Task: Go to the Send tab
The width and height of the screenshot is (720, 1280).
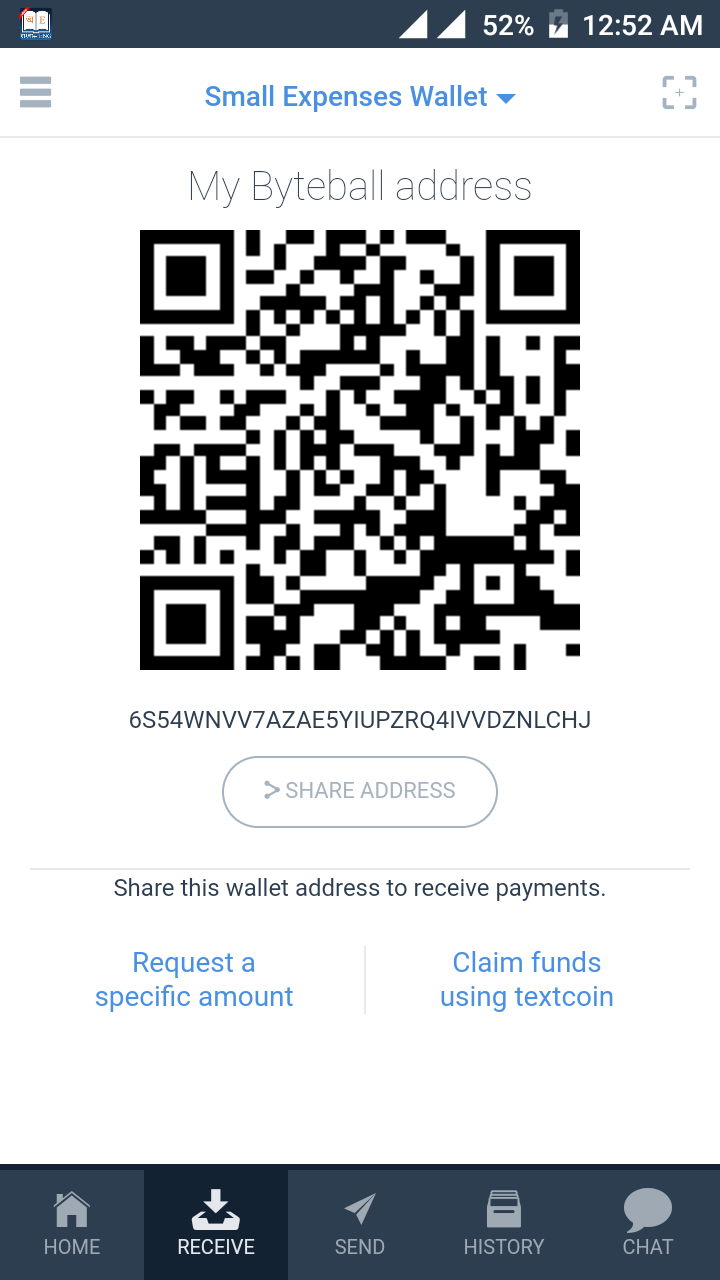Action: click(360, 1223)
